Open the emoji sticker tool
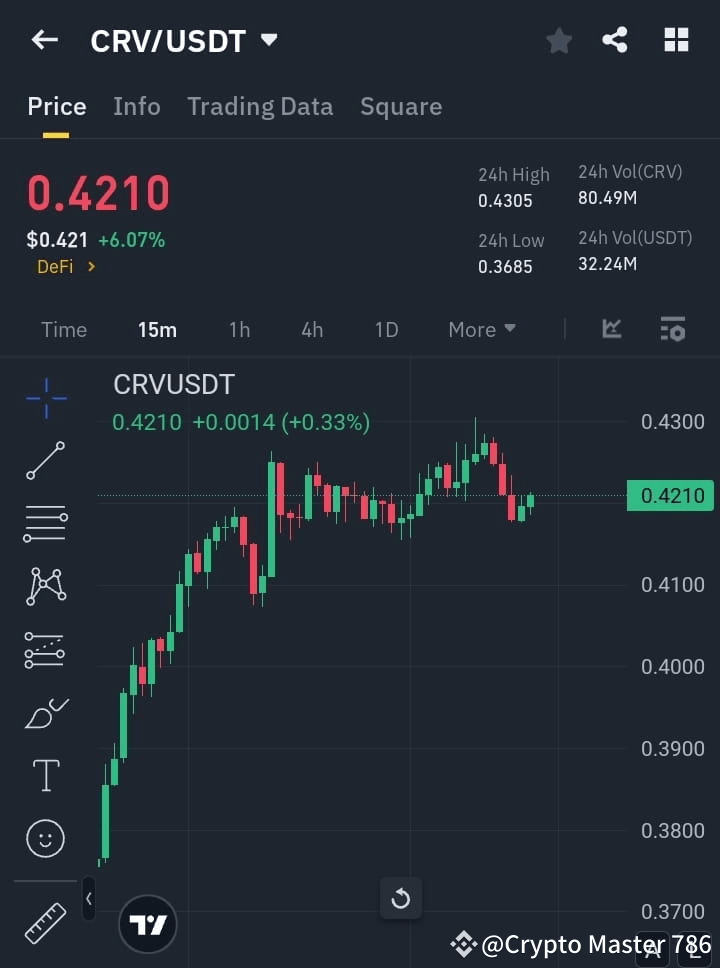Viewport: 720px width, 968px height. (x=45, y=839)
